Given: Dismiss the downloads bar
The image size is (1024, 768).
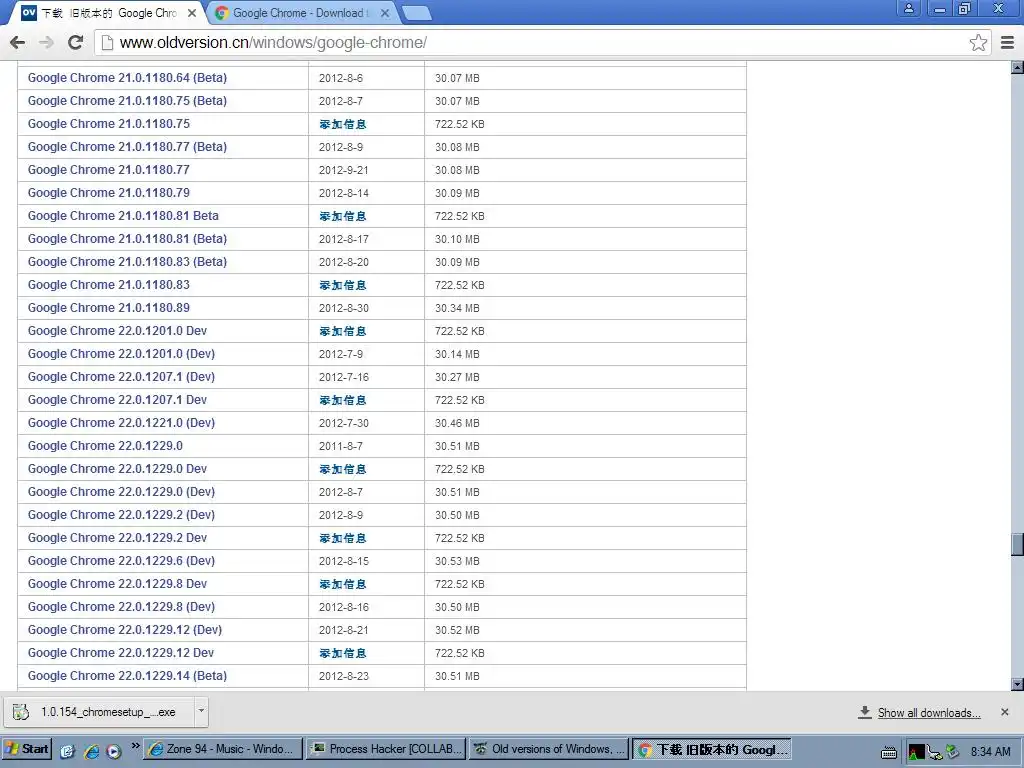Looking at the screenshot, I should point(1005,712).
